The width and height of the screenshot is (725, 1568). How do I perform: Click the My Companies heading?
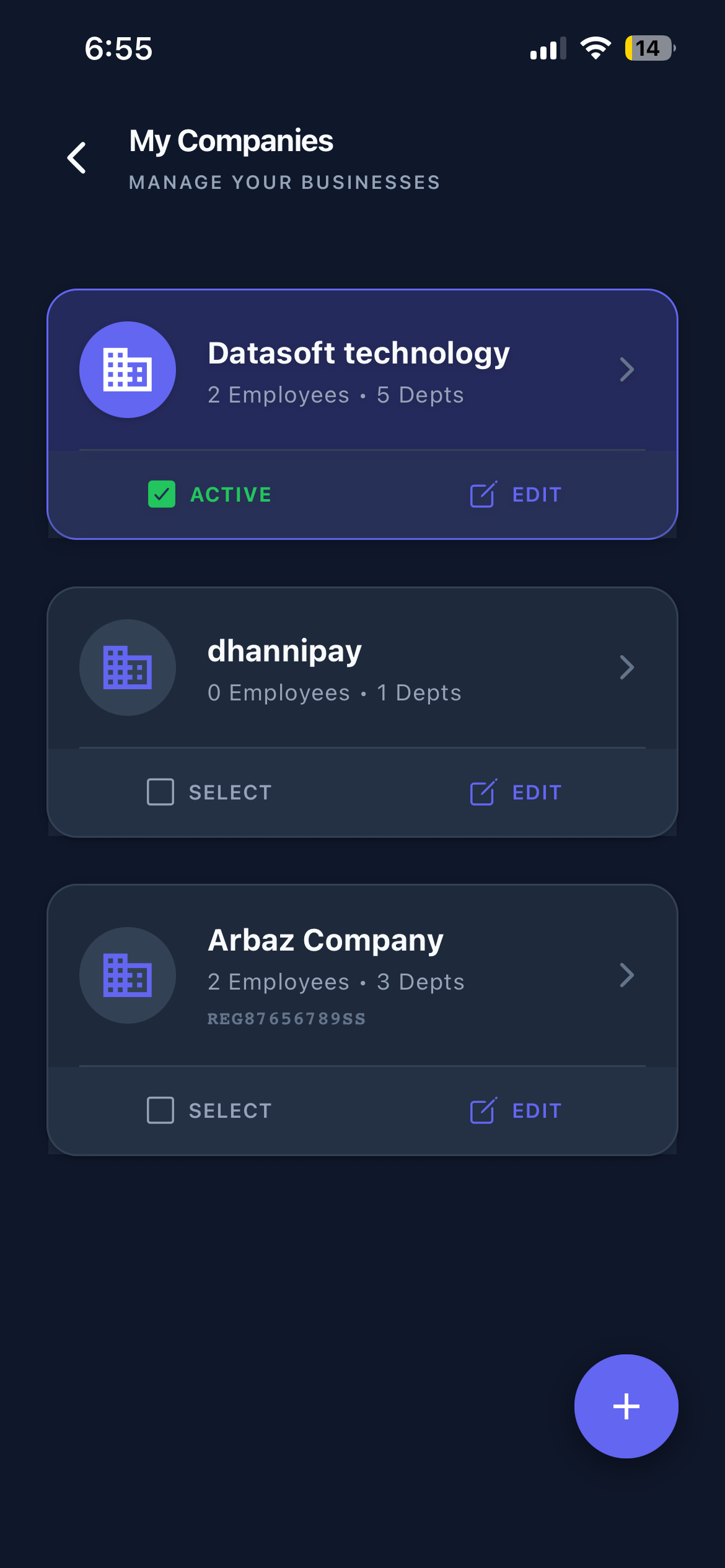231,141
